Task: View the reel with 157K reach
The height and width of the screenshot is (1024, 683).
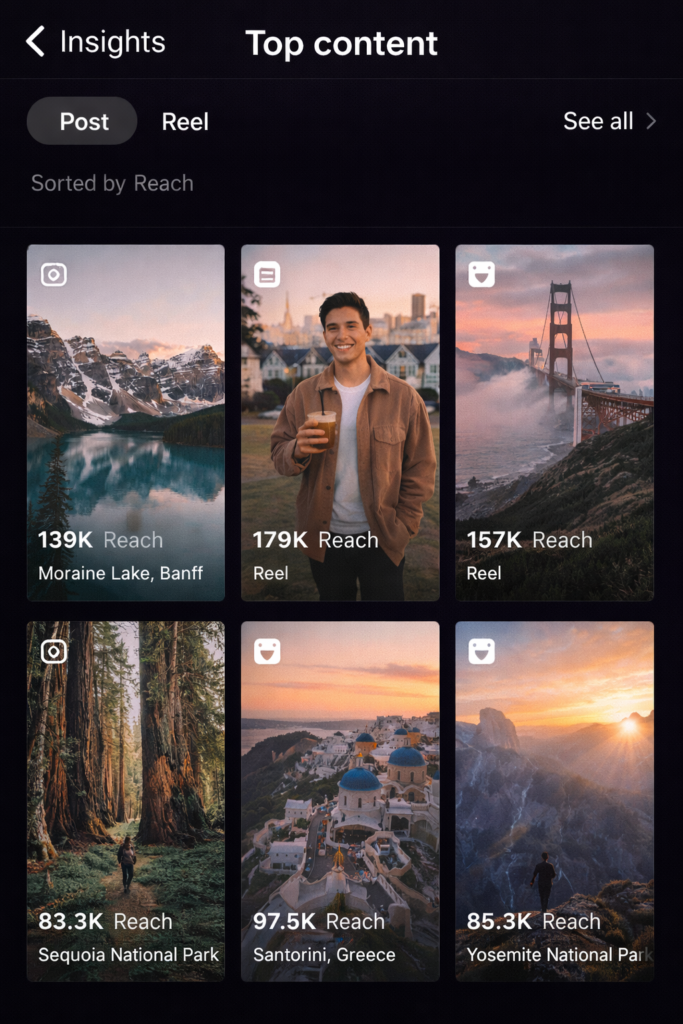Action: (x=554, y=422)
